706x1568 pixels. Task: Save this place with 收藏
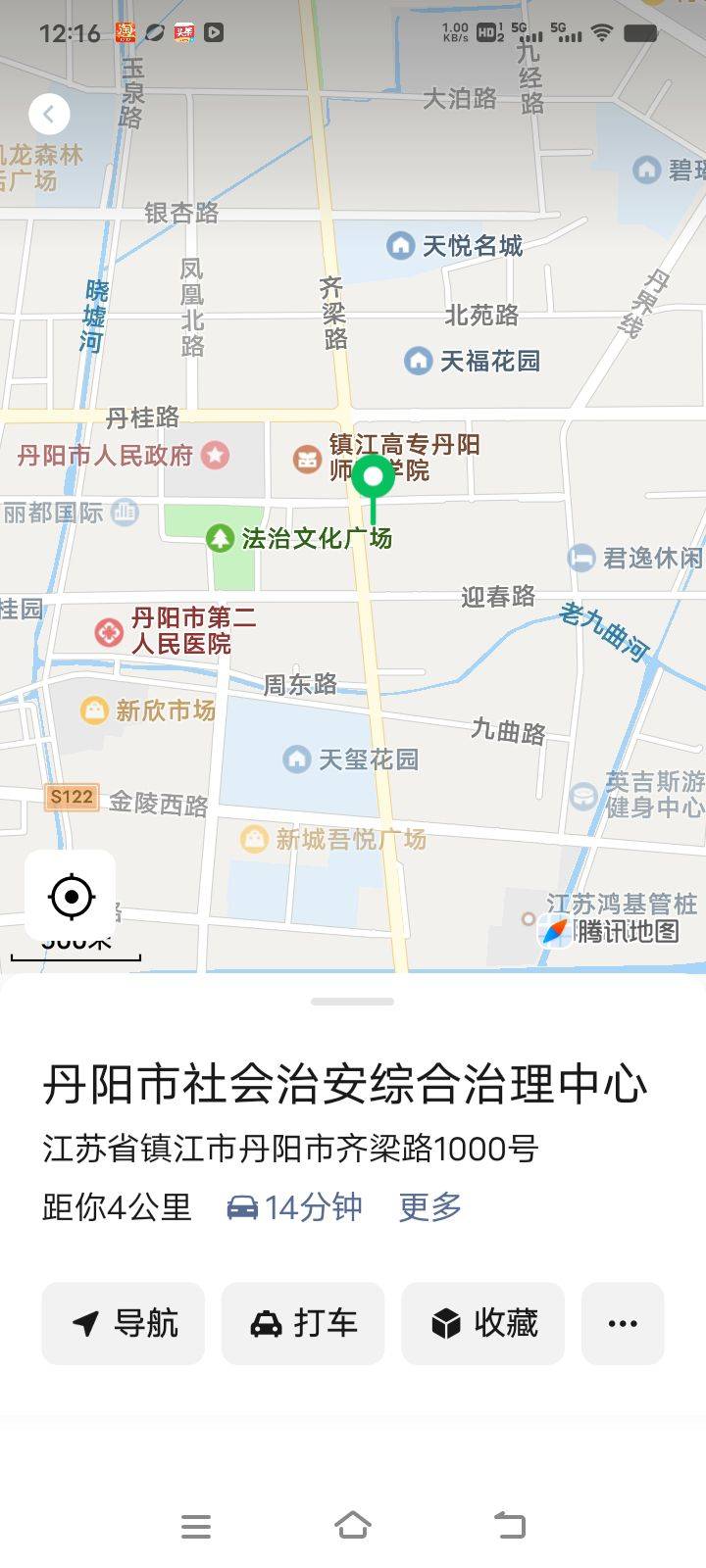coord(483,1323)
